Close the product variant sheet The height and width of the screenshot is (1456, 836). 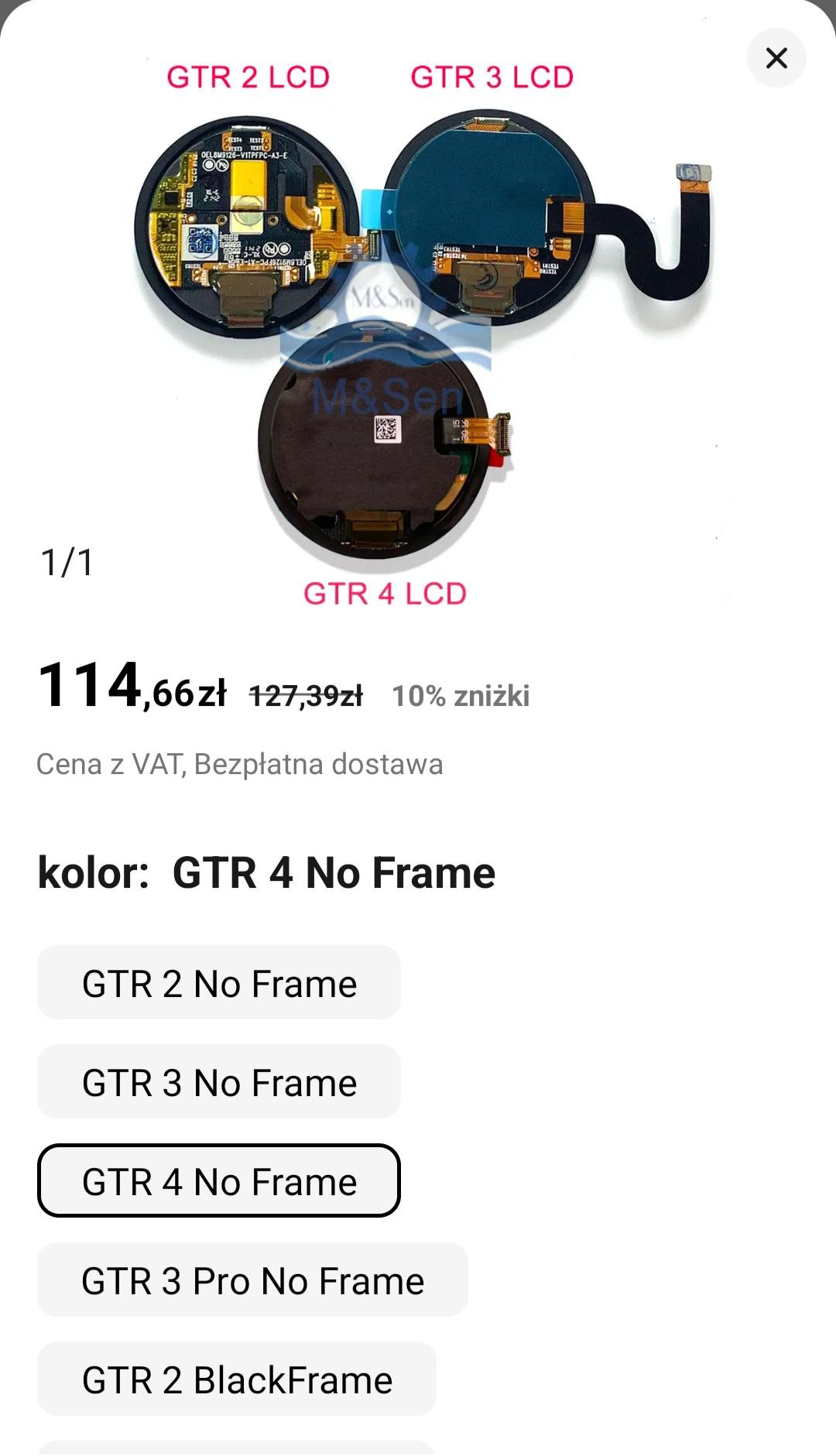pyautogui.click(x=776, y=58)
